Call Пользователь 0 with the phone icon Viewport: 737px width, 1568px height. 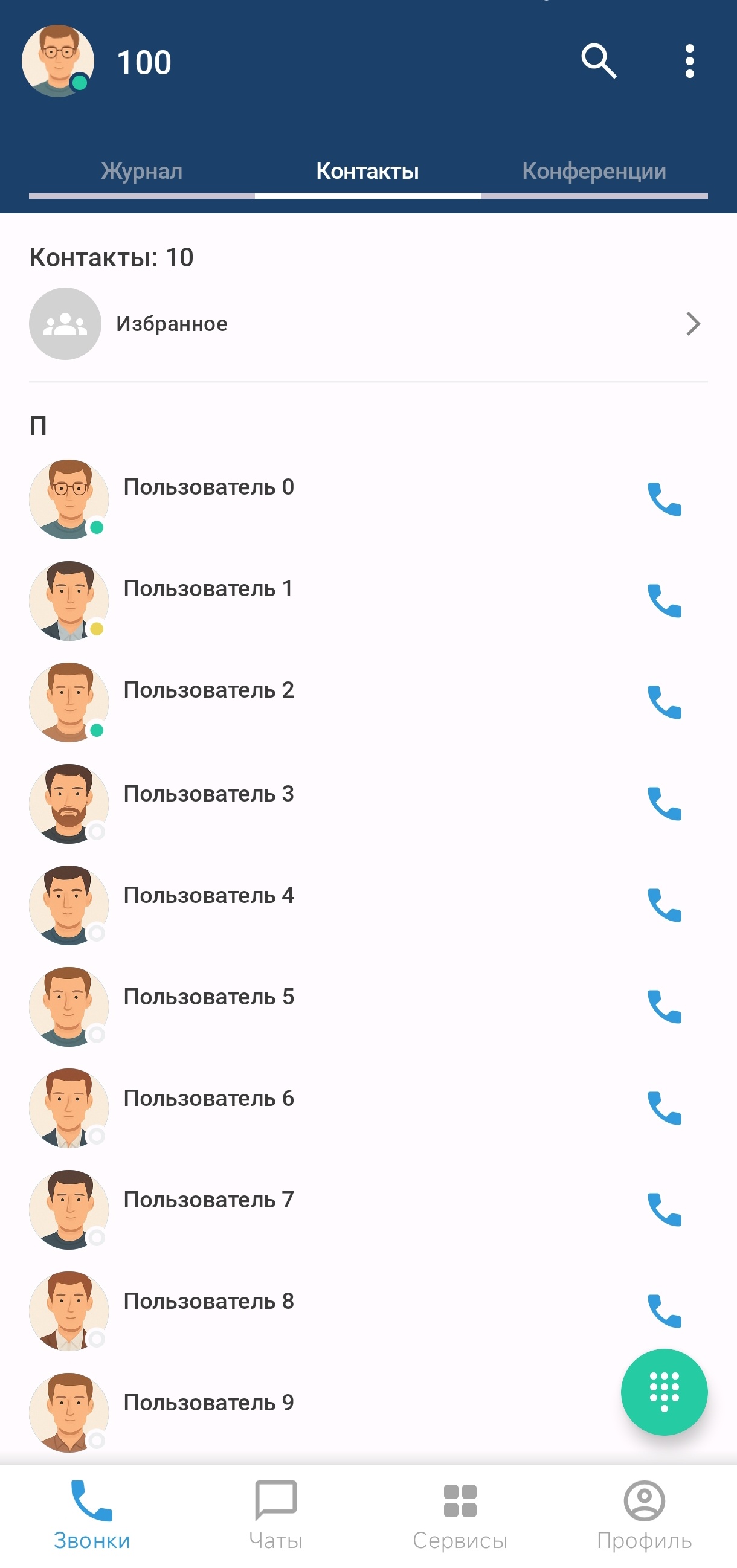[x=664, y=499]
